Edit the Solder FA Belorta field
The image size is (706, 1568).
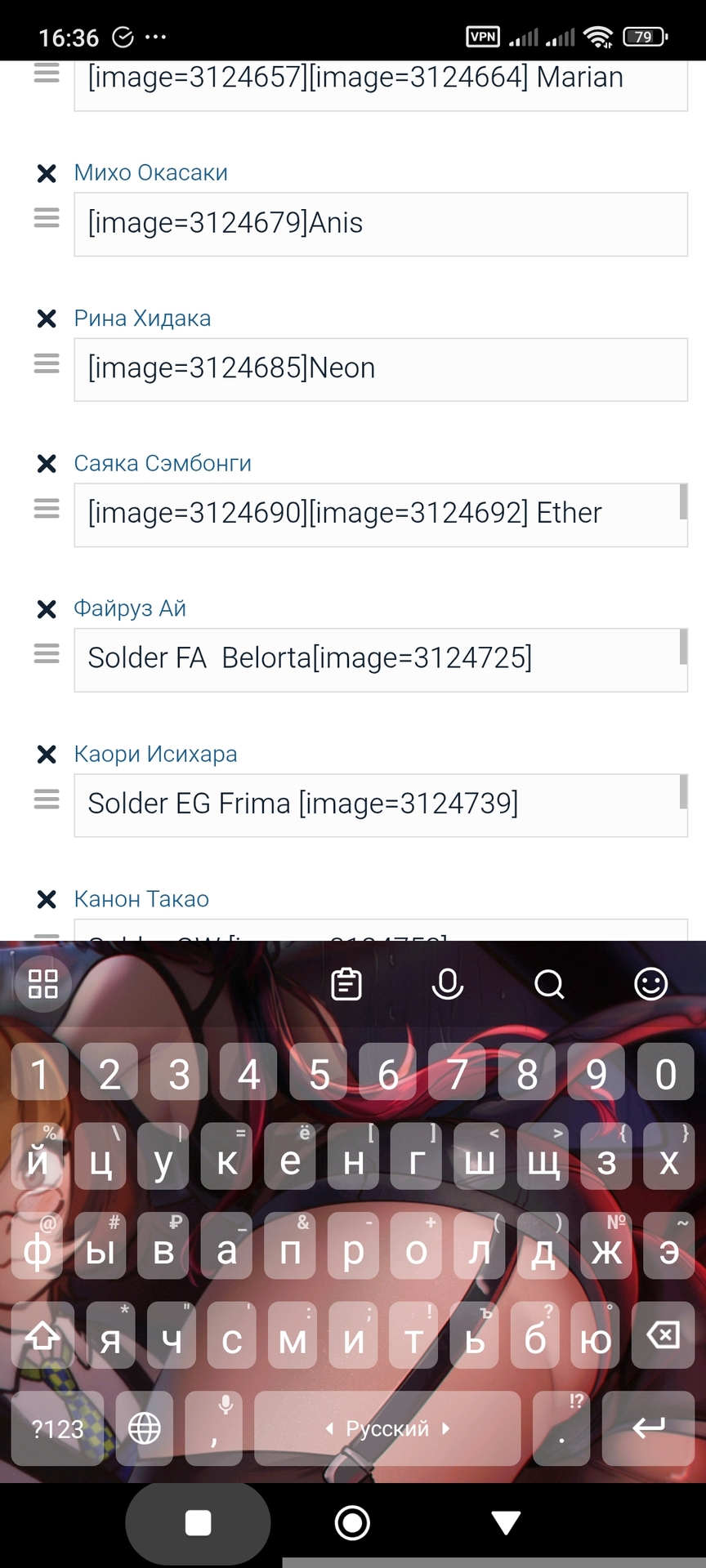pyautogui.click(x=380, y=659)
